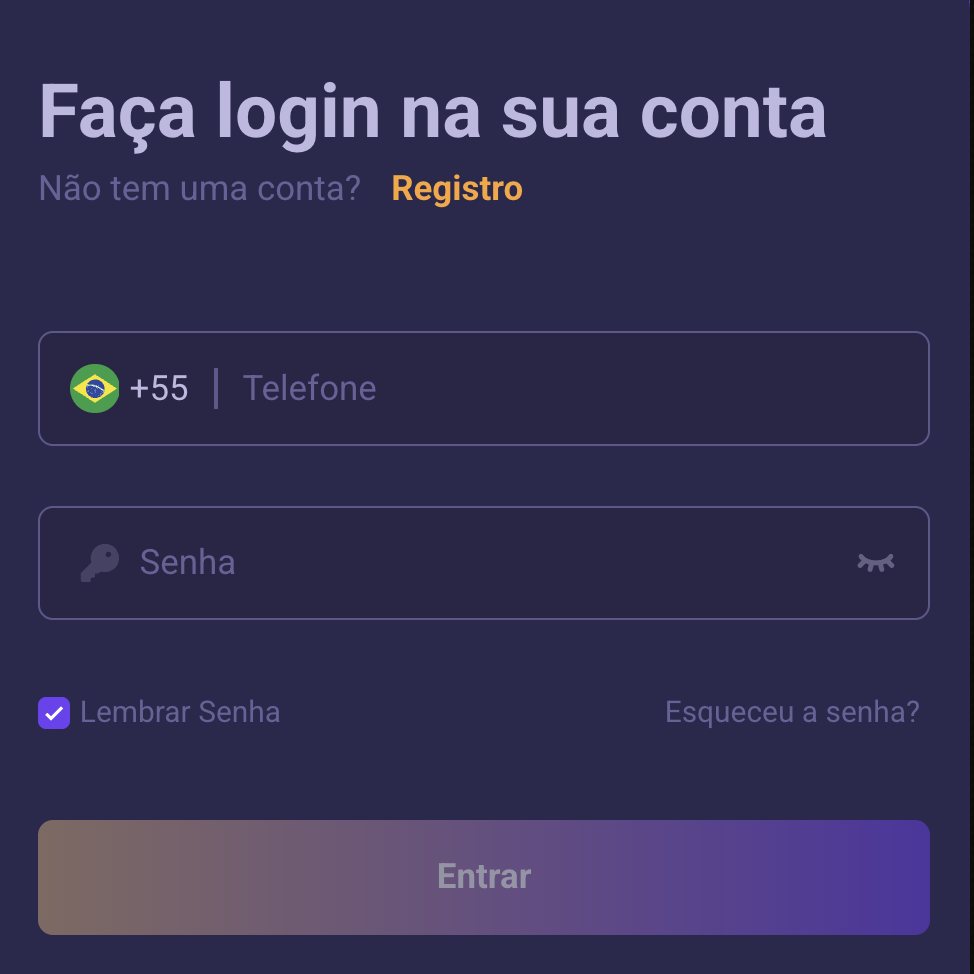974x974 pixels.
Task: Open the Esqueceu a senha? link
Action: click(x=792, y=713)
